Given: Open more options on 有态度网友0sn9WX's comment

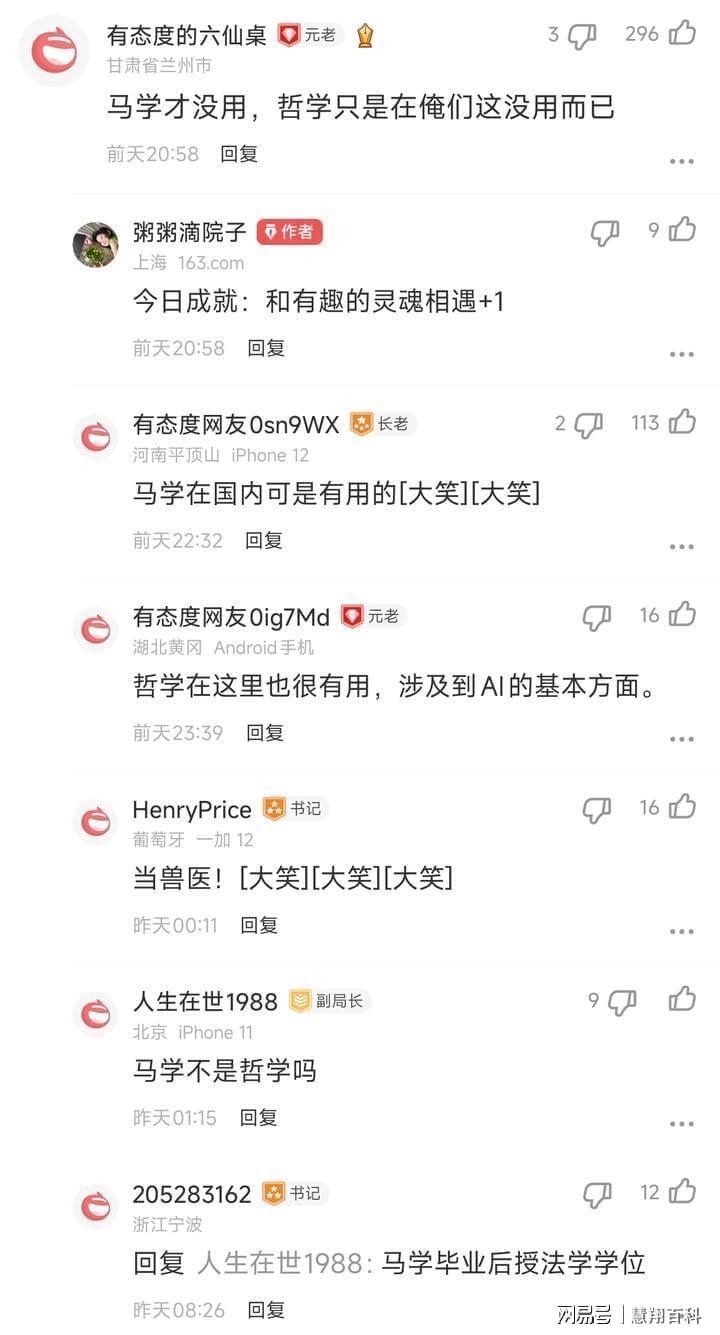Looking at the screenshot, I should [x=681, y=547].
